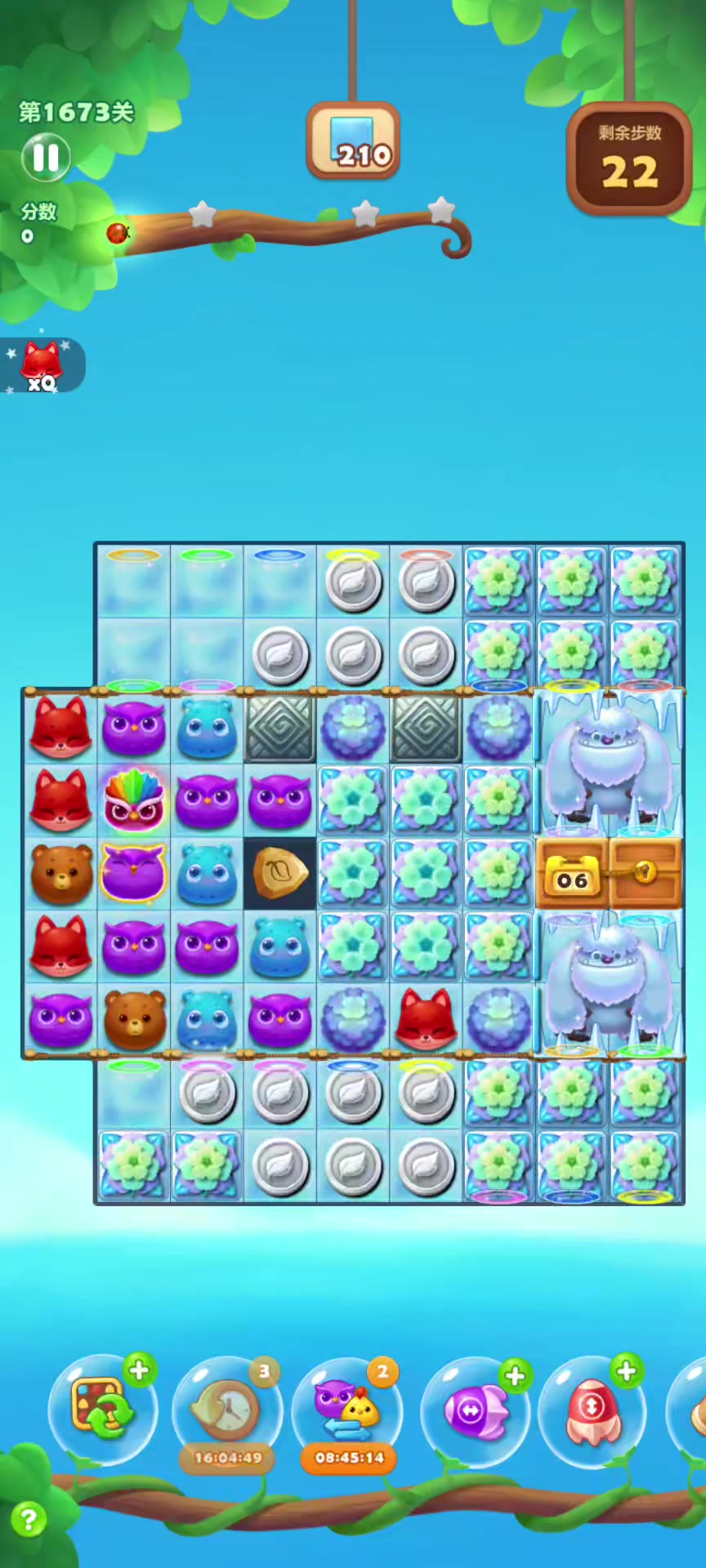Tap the red fox collection badge
This screenshot has width=706, height=1568.
point(41,365)
